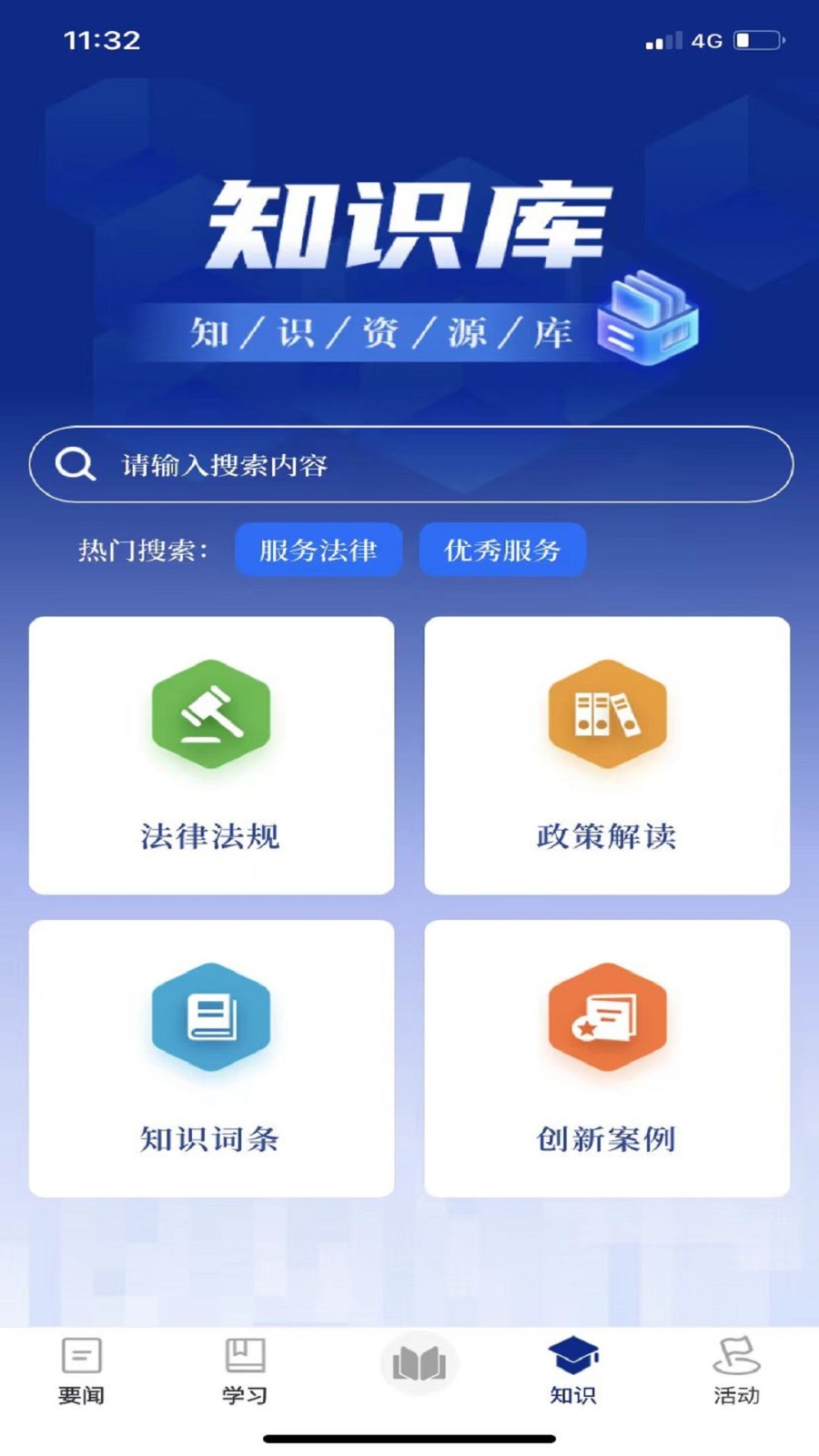
Task: Tap the battery indicator in the status bar
Action: (758, 40)
